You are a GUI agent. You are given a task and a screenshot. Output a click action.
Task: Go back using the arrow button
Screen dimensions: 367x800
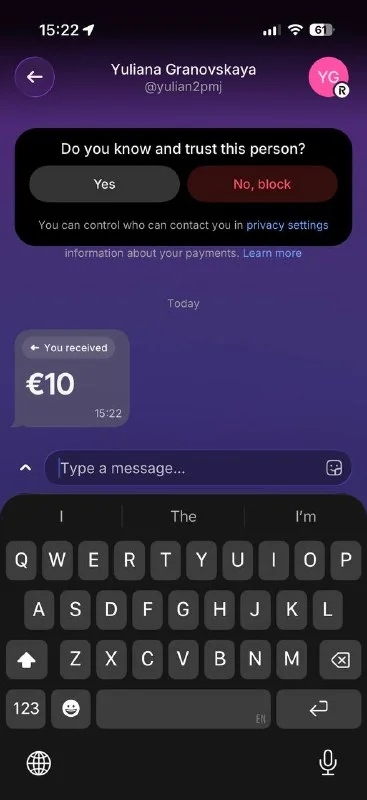click(x=35, y=77)
